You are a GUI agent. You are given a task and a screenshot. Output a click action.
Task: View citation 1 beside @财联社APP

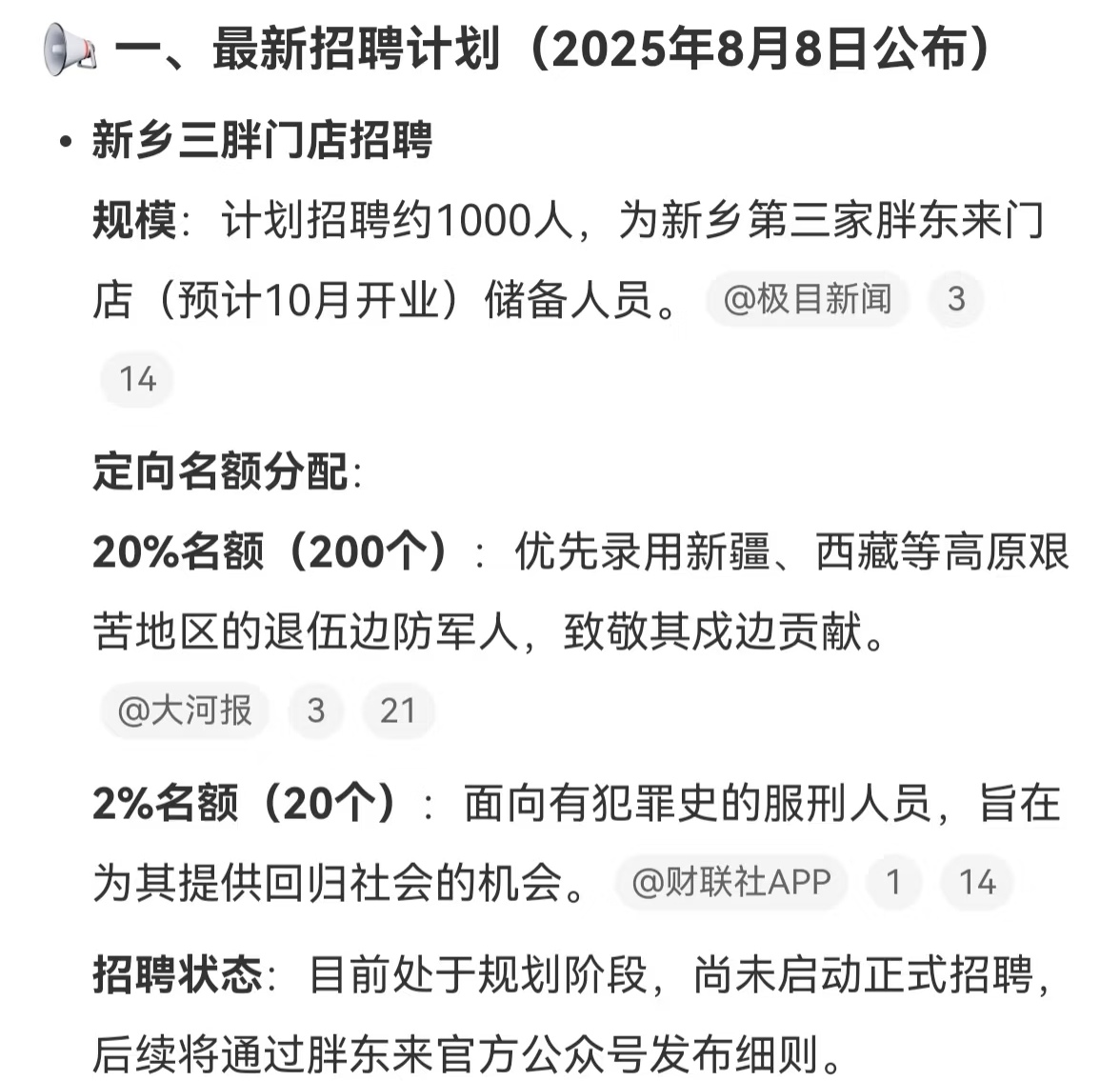pos(893,882)
